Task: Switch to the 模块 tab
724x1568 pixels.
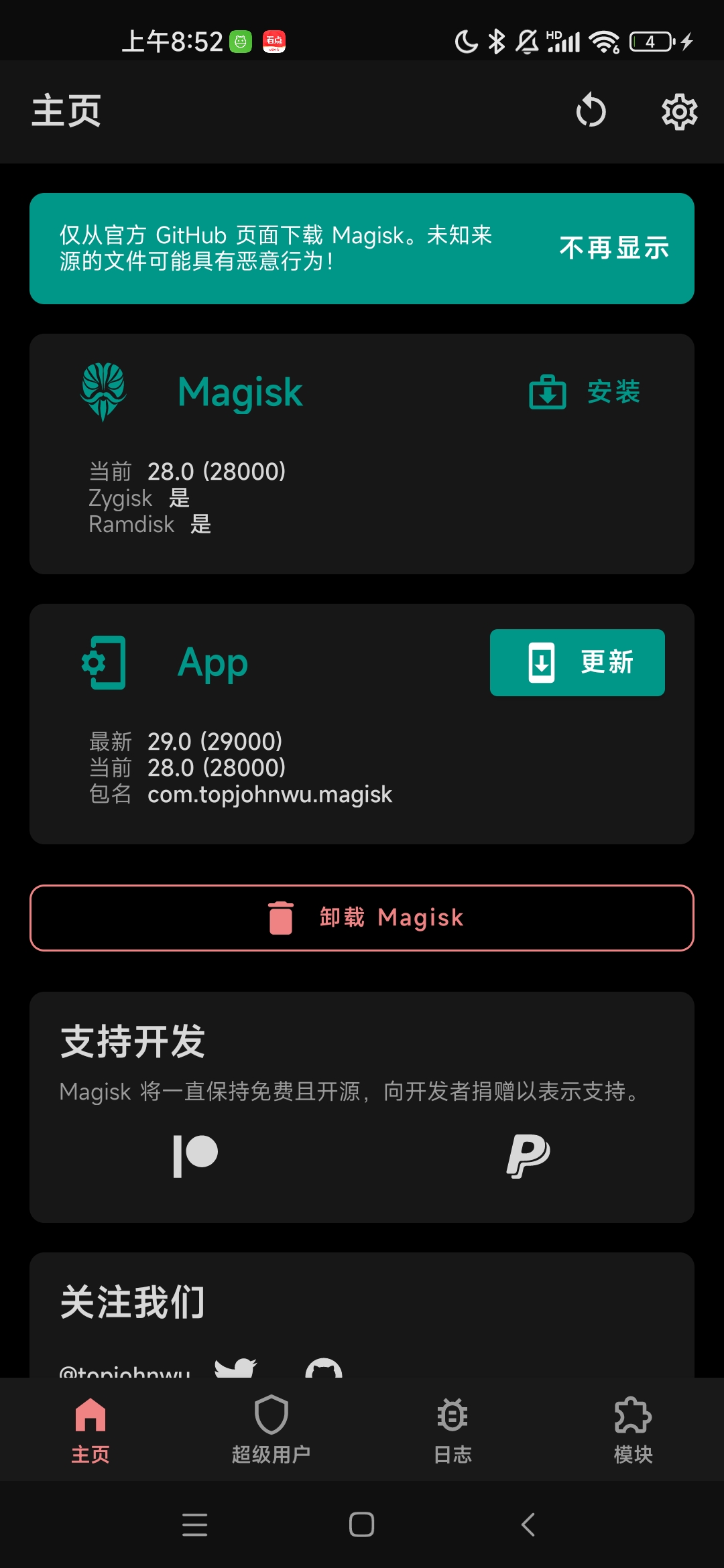Action: click(x=633, y=1429)
